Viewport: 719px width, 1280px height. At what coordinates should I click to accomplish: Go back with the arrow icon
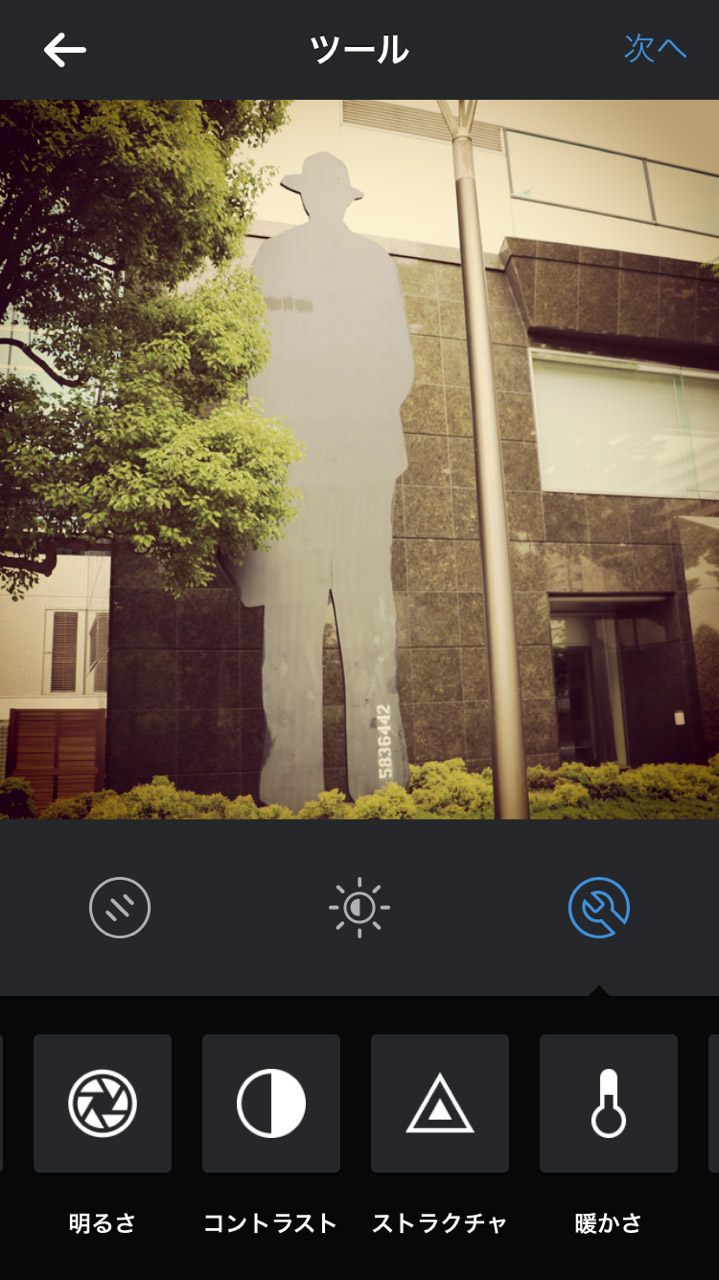[65, 50]
